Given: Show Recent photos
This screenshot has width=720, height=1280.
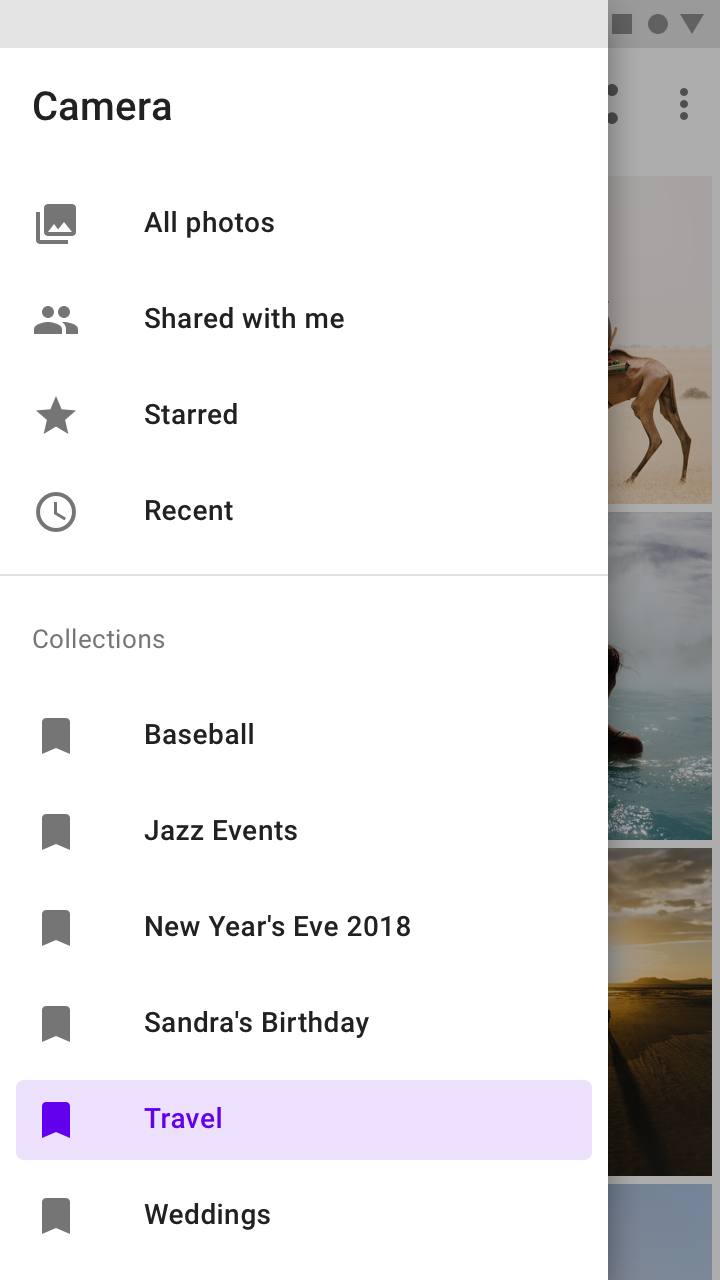Looking at the screenshot, I should [188, 511].
